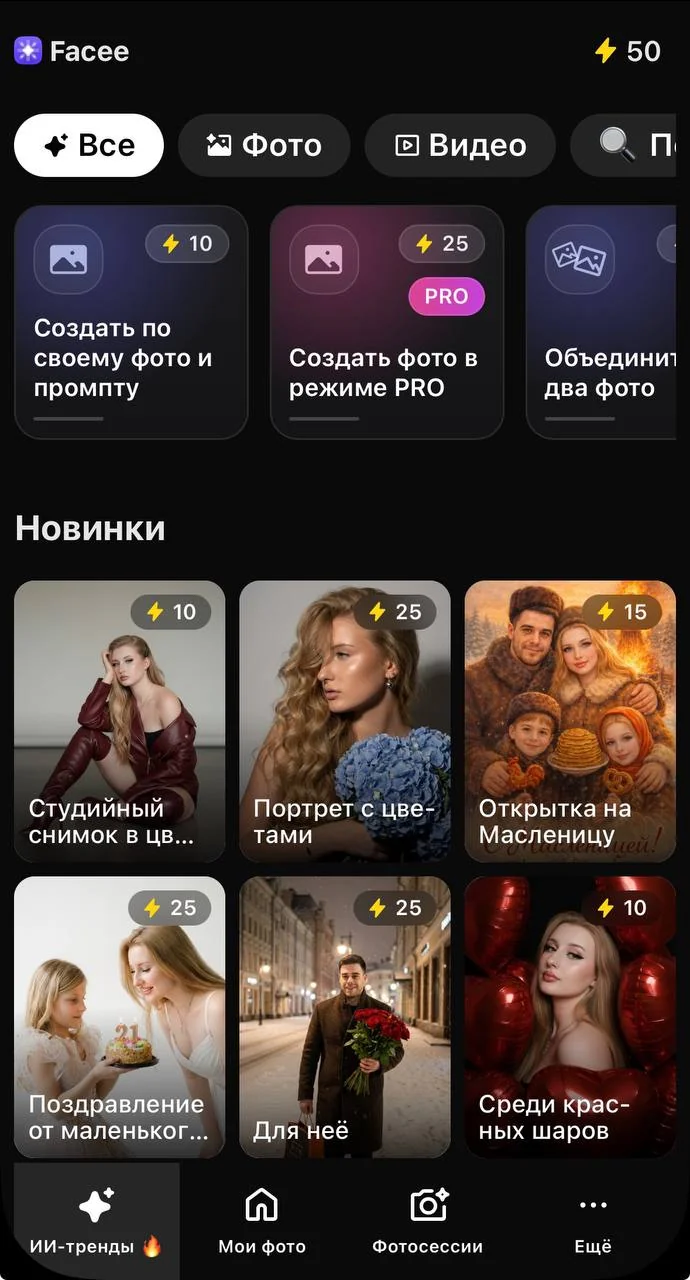Open the Для неё template
Image resolution: width=690 pixels, height=1280 pixels.
(345, 1017)
